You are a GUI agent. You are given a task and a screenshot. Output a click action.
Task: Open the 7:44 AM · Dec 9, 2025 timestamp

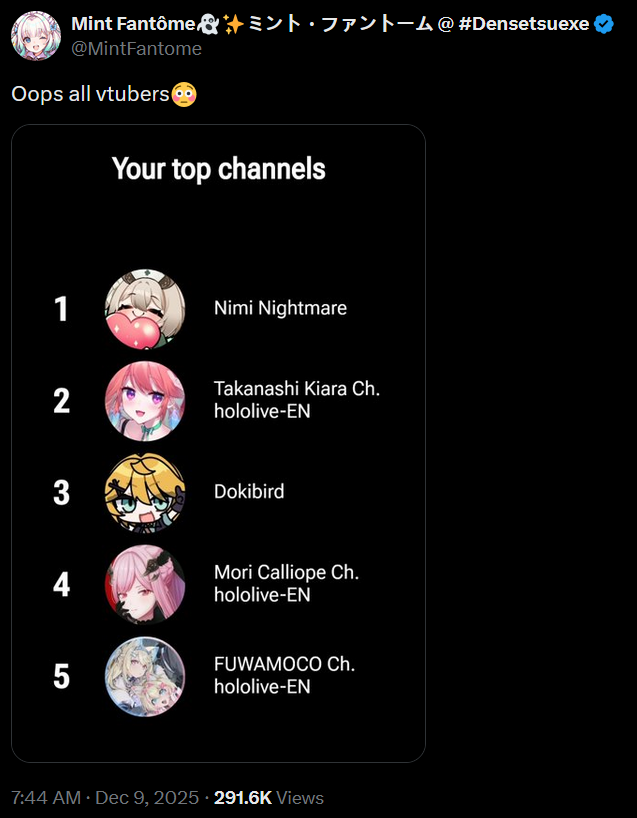coord(103,797)
